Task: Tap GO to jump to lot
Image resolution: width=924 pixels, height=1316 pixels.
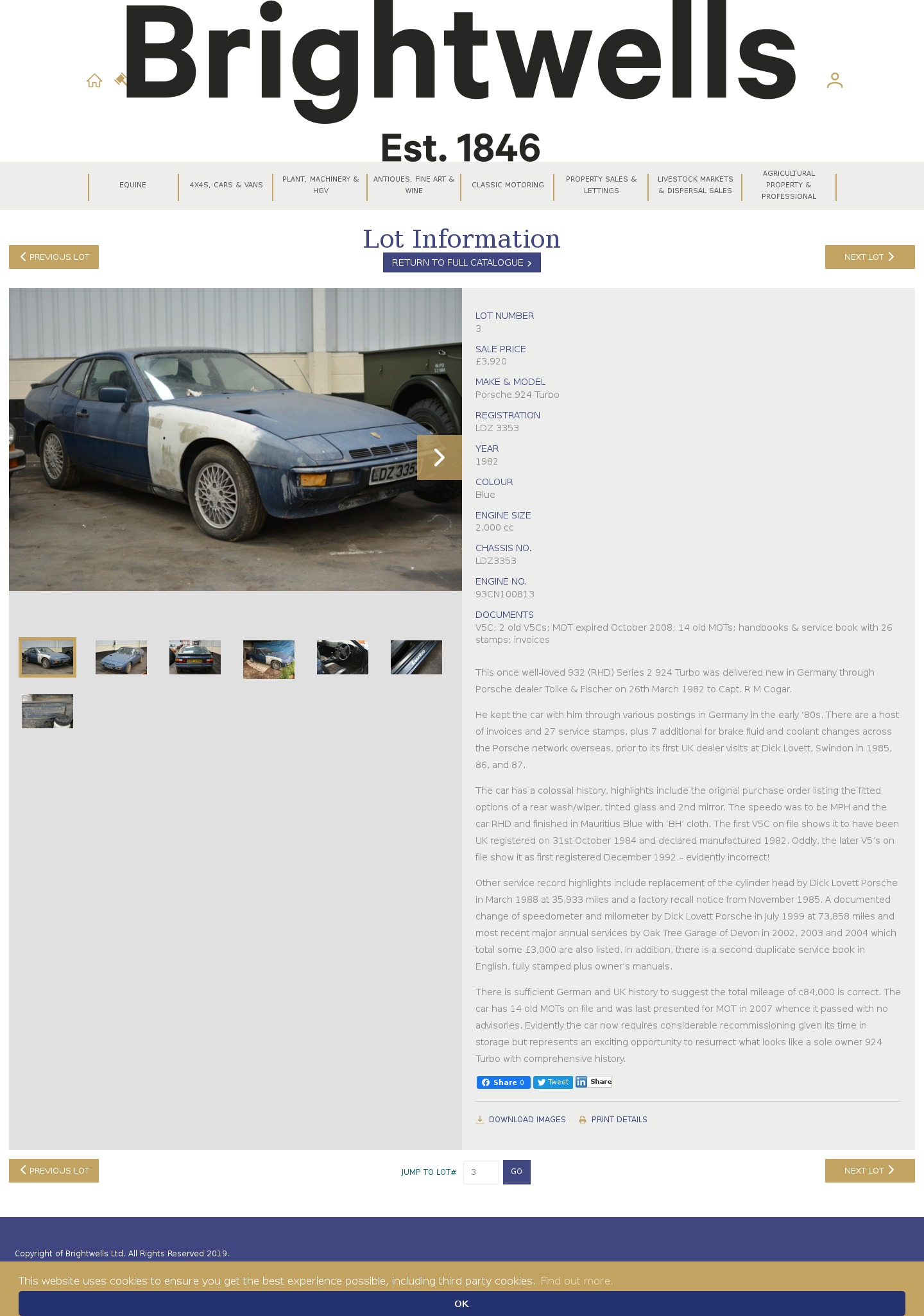Action: coord(517,1172)
